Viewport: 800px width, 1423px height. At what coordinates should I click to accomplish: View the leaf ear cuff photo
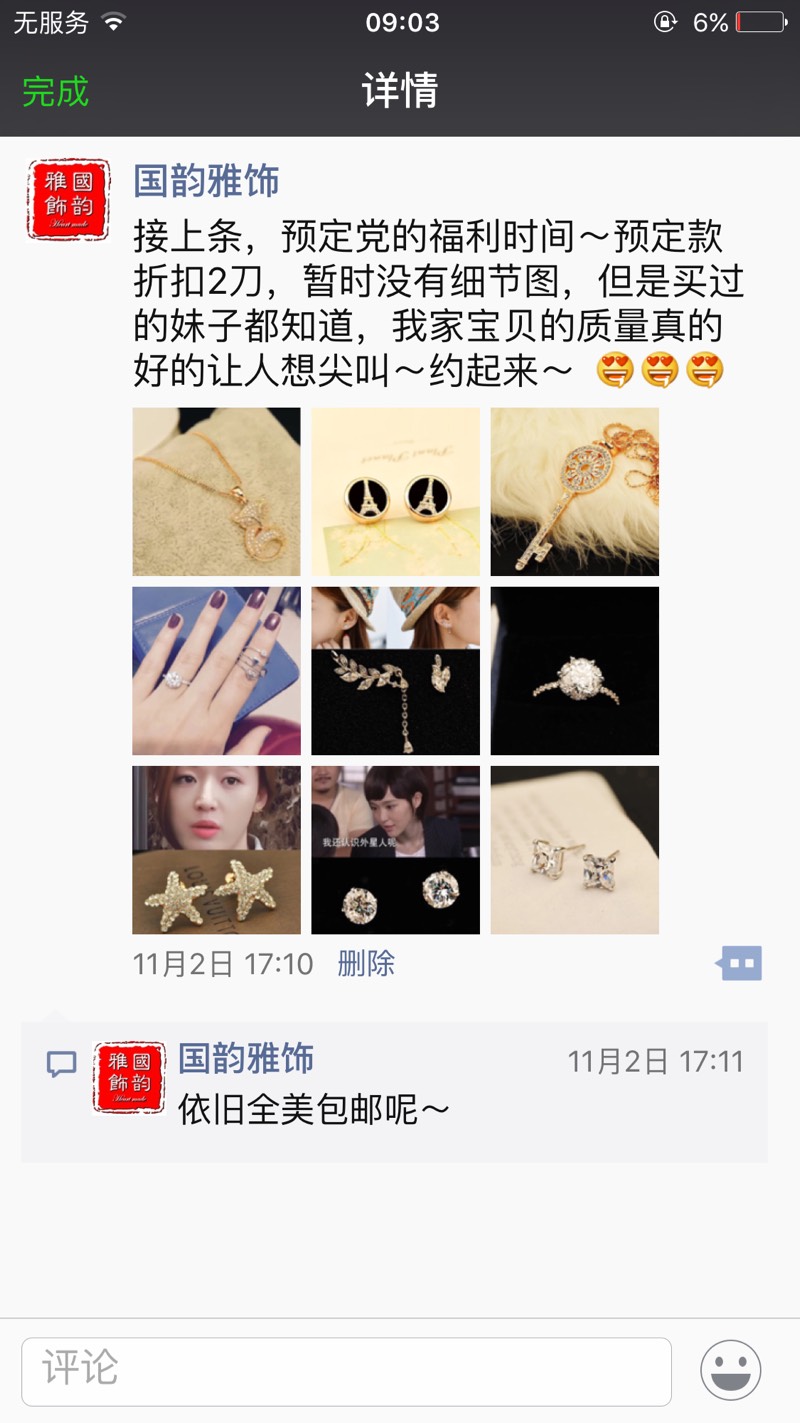pyautogui.click(x=395, y=670)
